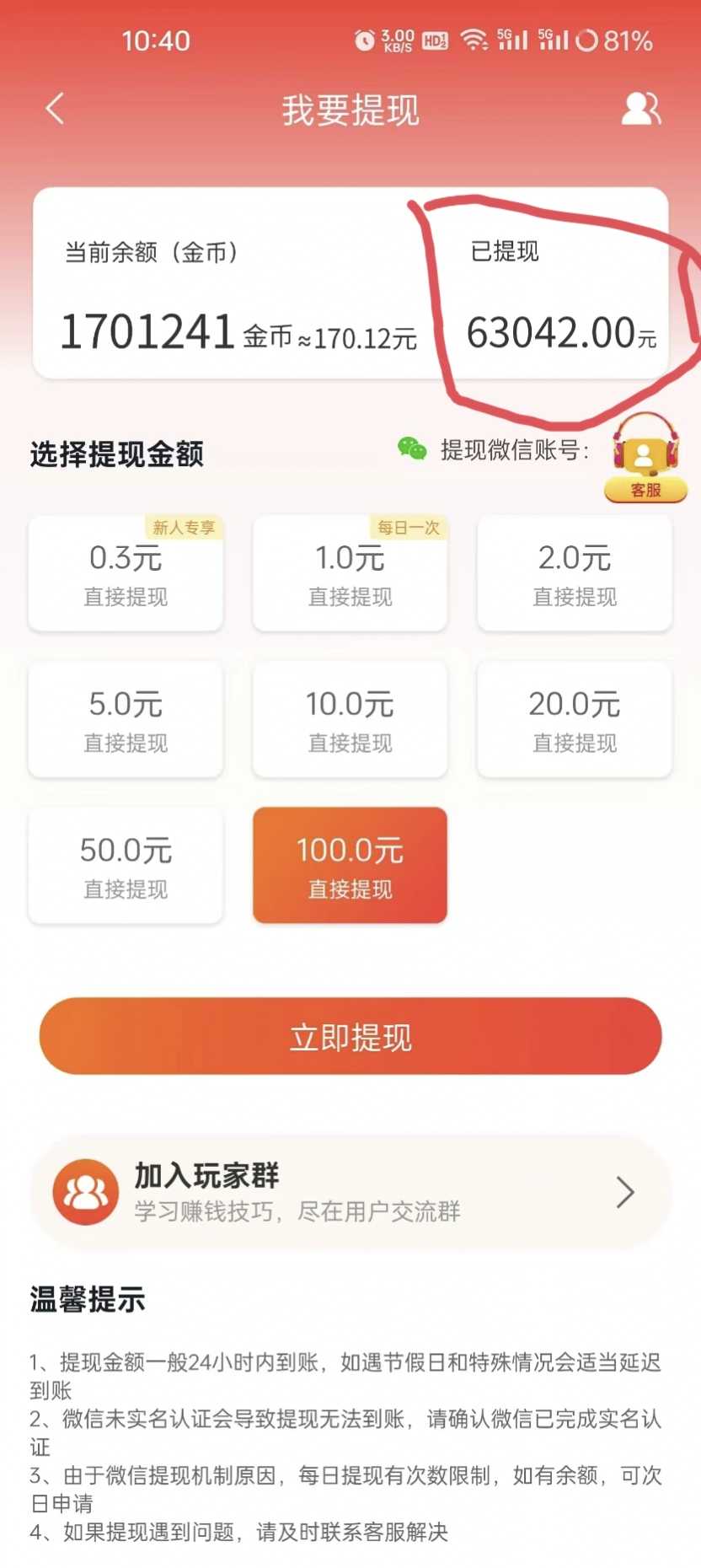Open the 加入玩家群 player group row
The height and width of the screenshot is (1568, 701).
(x=350, y=1192)
